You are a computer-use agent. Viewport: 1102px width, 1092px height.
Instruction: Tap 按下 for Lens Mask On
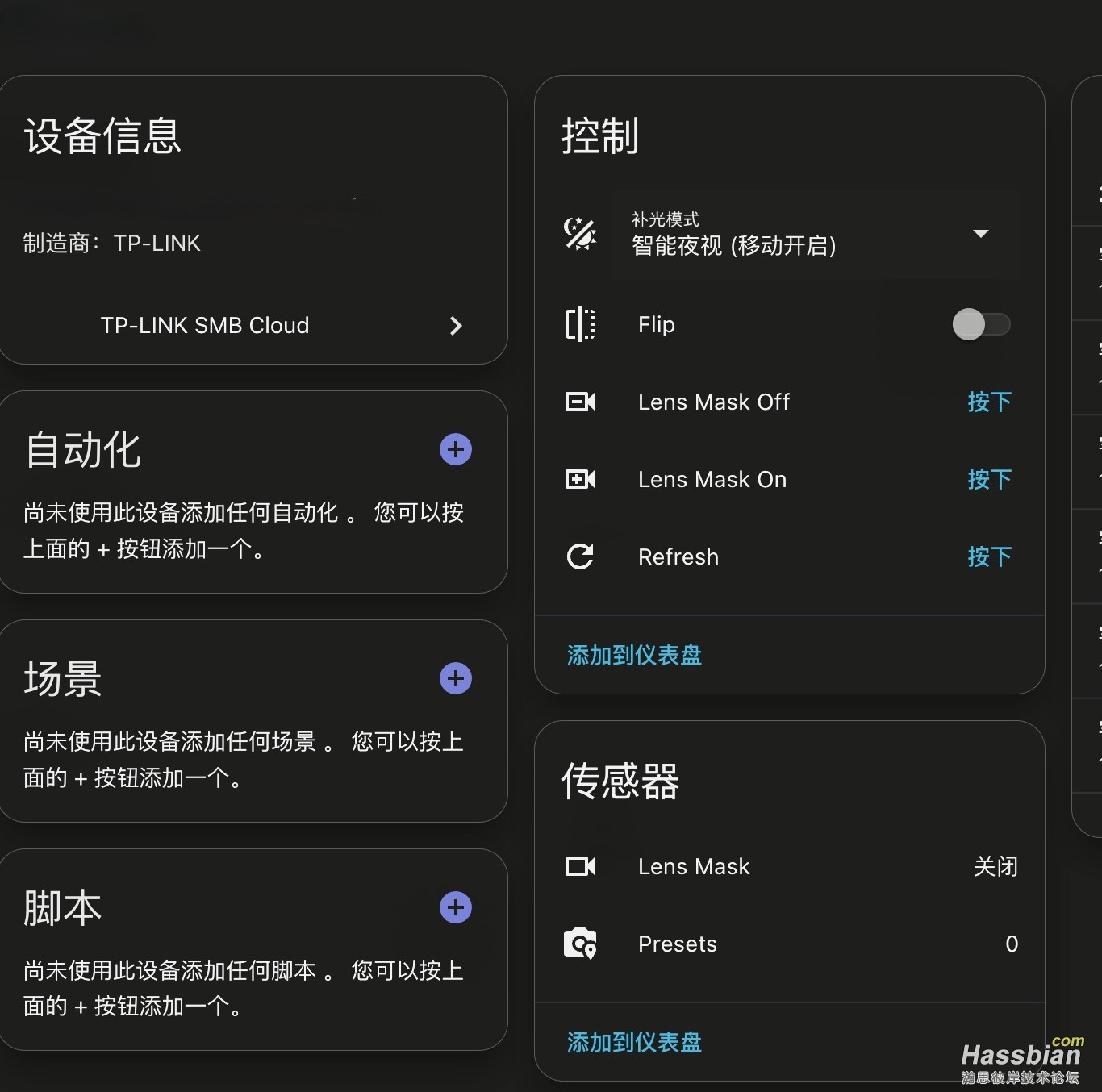click(x=989, y=479)
